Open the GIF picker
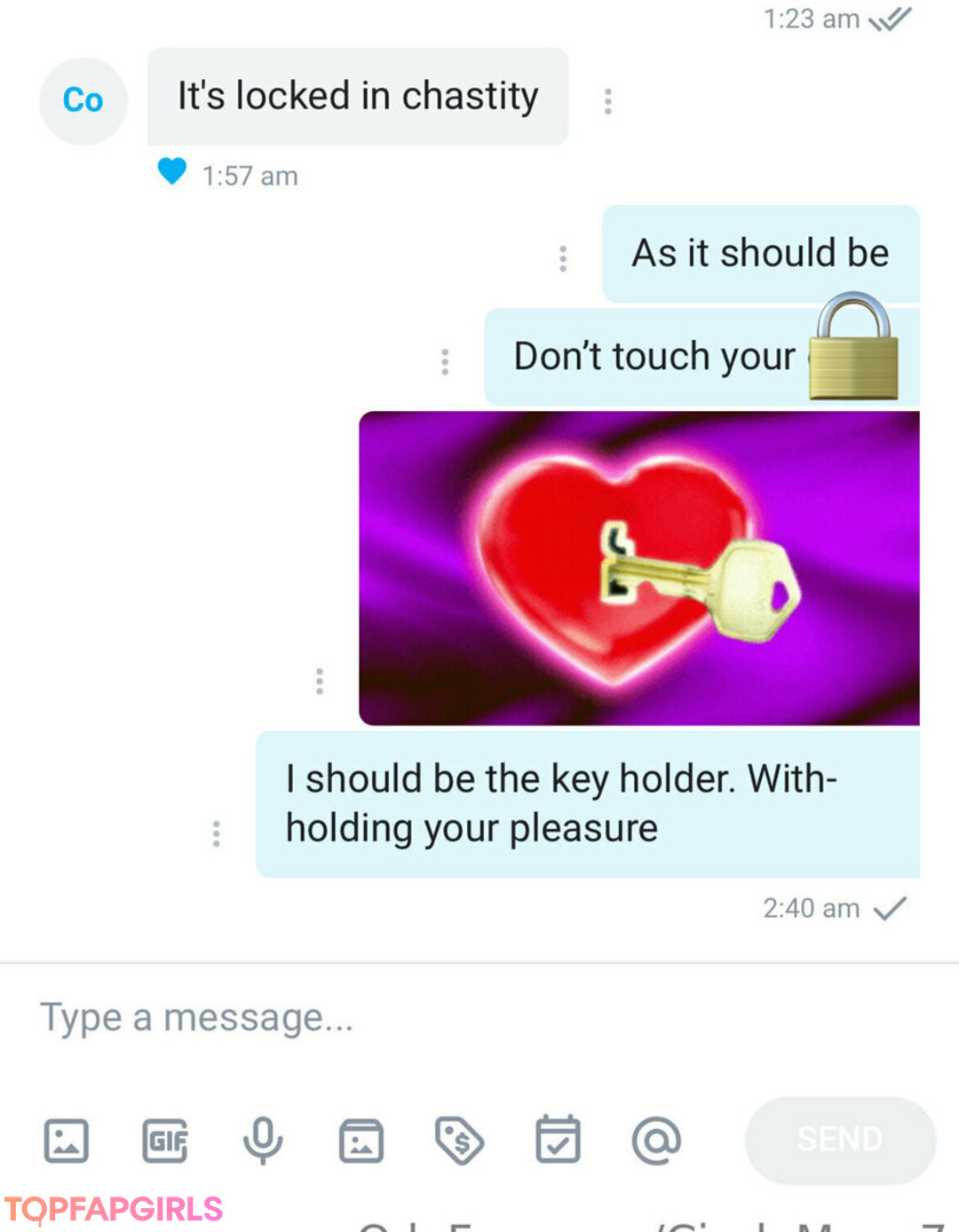The width and height of the screenshot is (959, 1232). pyautogui.click(x=165, y=1141)
